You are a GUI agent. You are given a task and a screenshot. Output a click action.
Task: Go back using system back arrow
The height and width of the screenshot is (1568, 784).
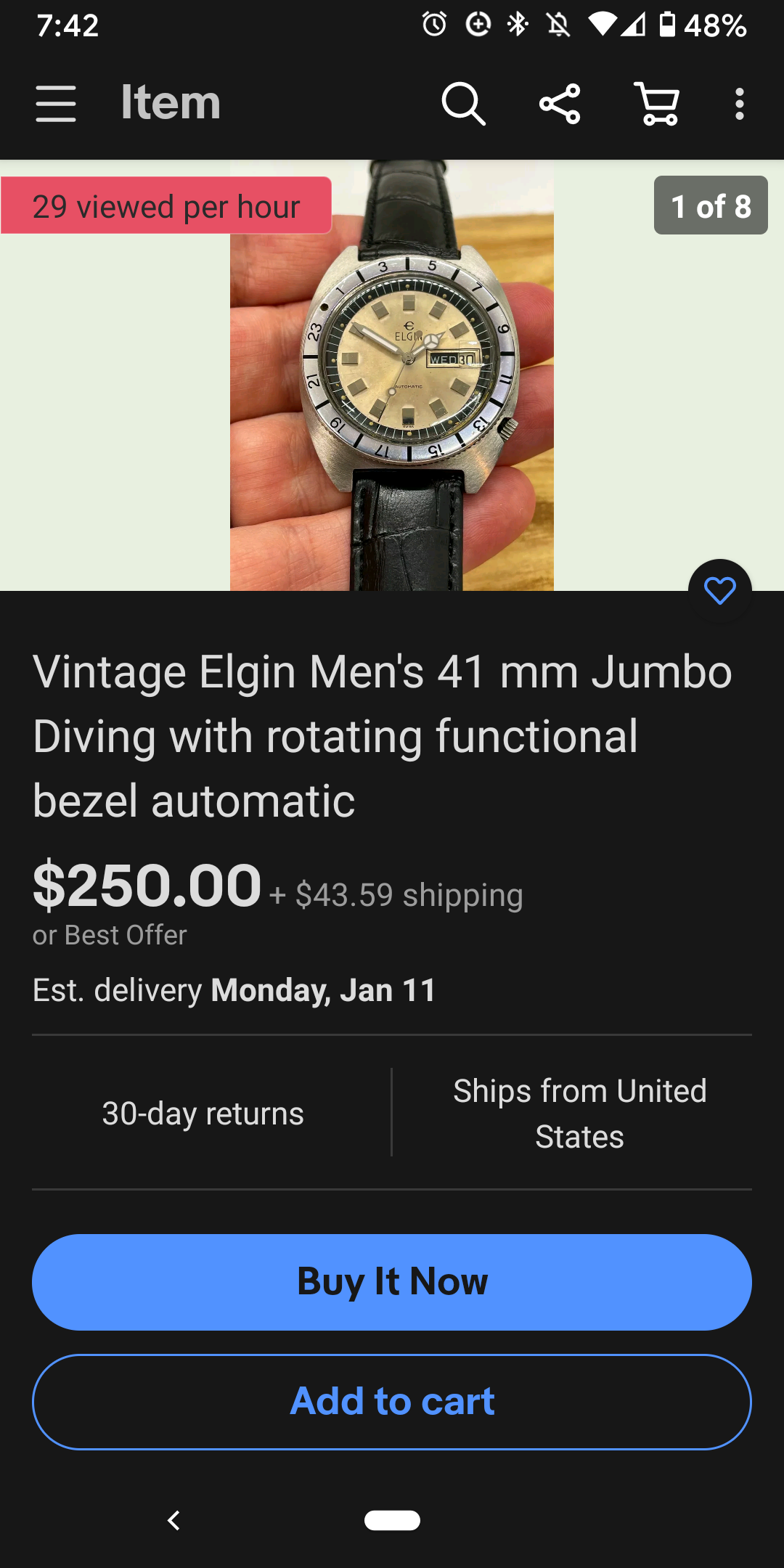click(173, 1520)
